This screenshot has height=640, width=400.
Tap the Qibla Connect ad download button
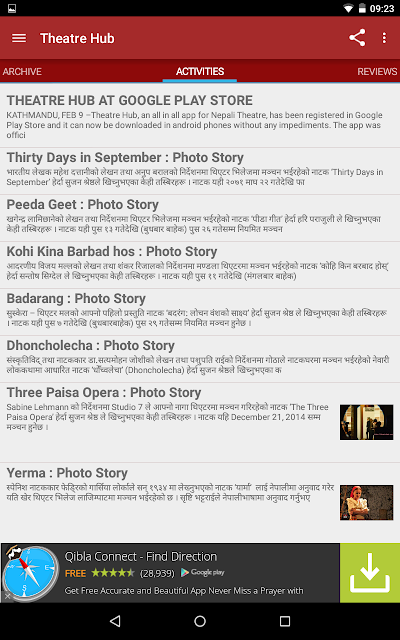coord(370,573)
